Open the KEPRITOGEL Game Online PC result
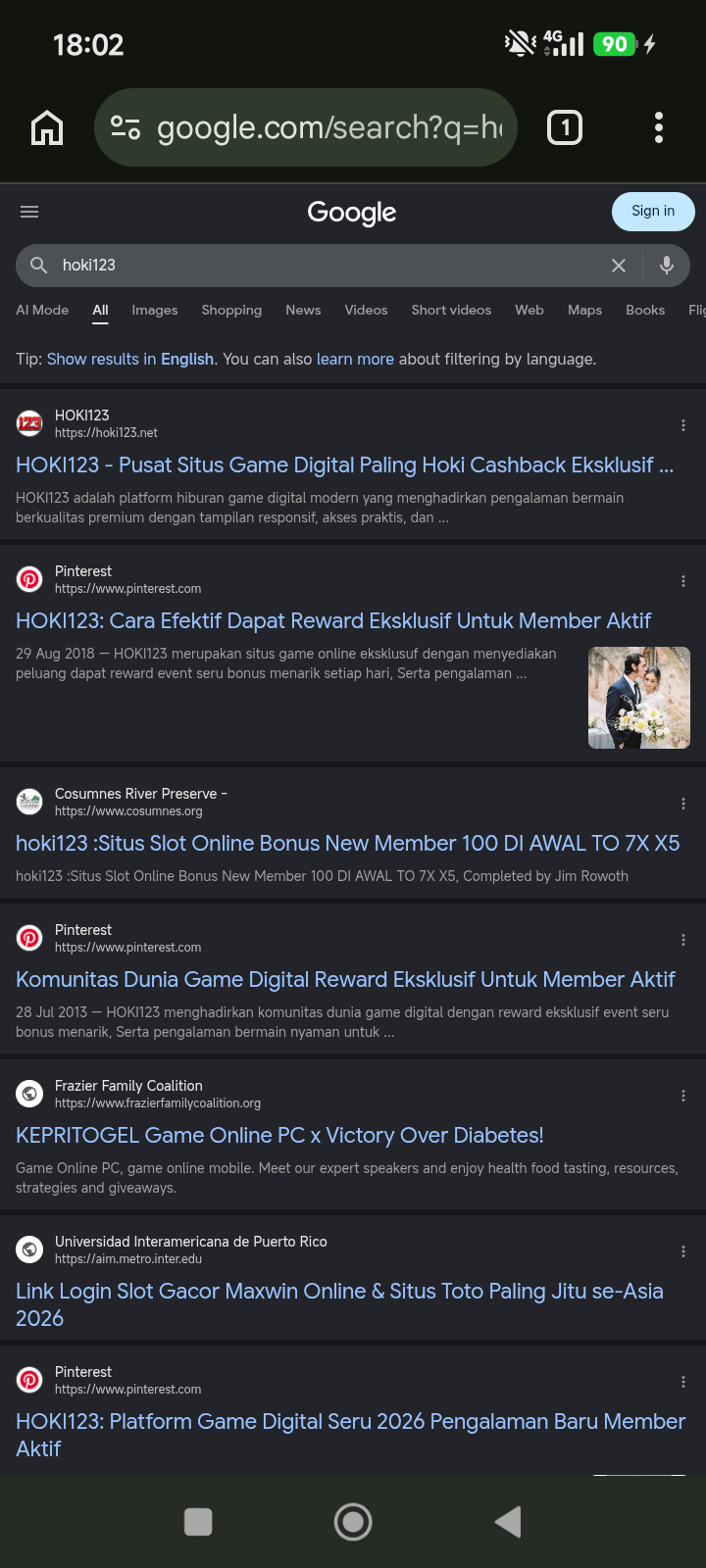706x1568 pixels. [x=279, y=1135]
